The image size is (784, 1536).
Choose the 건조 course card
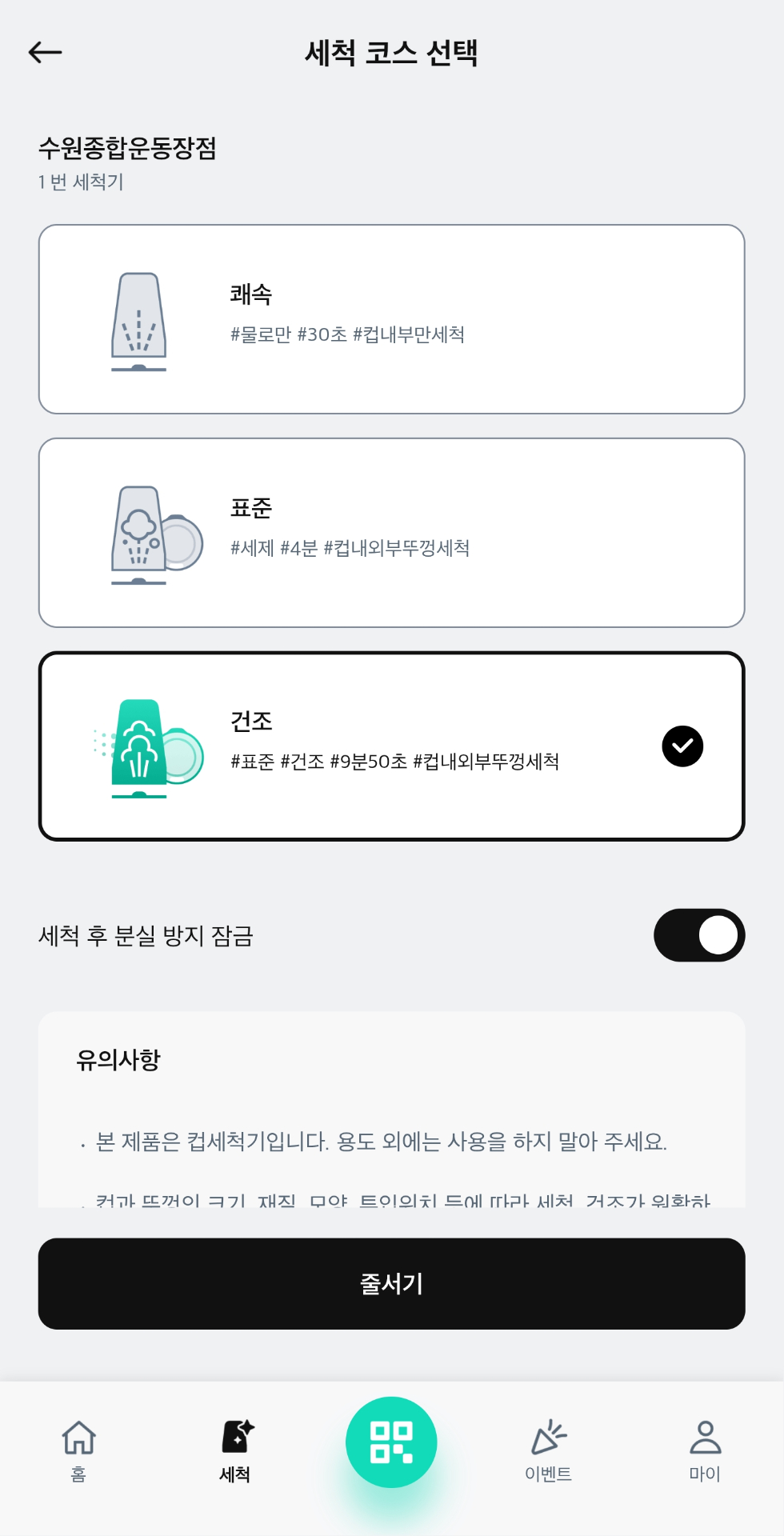391,746
